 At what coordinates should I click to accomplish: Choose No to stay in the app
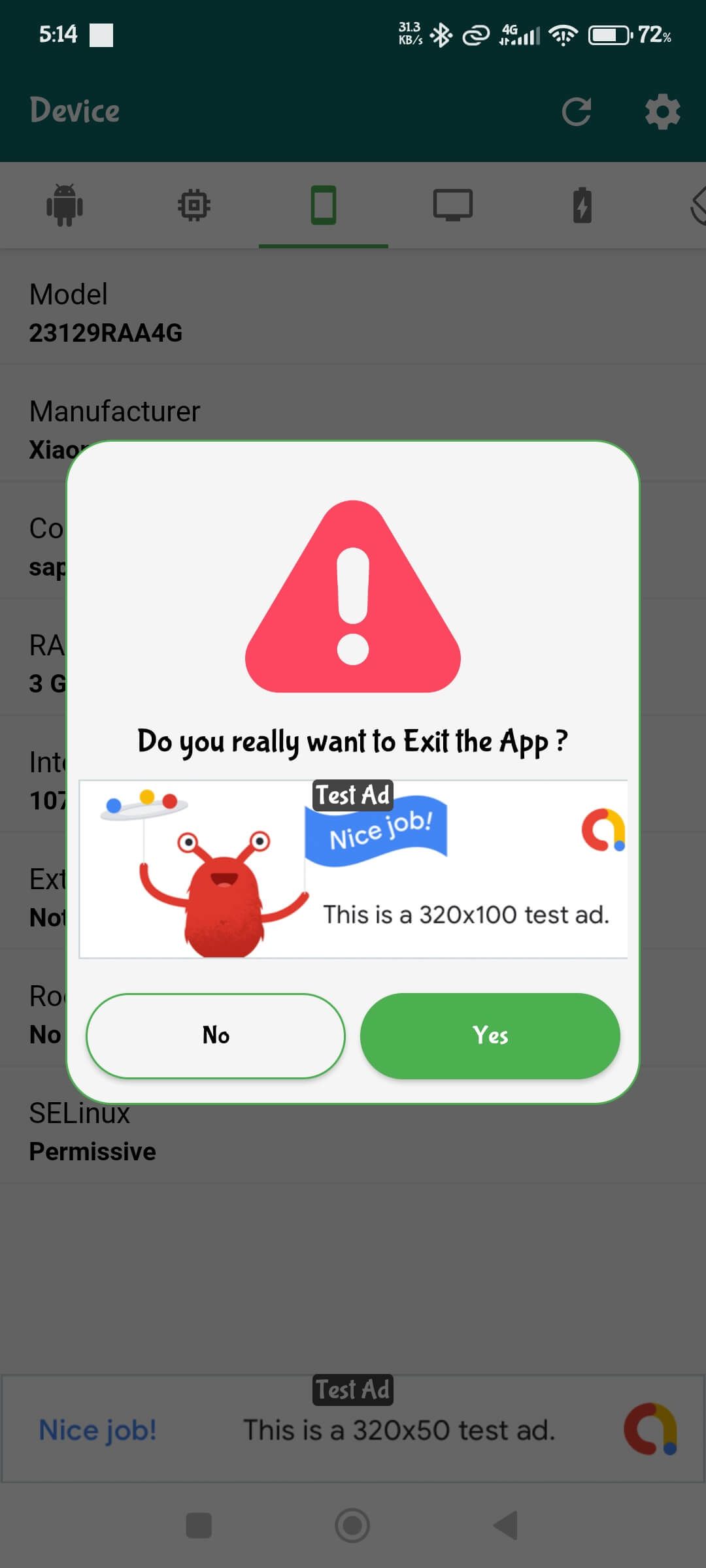pyautogui.click(x=216, y=1036)
